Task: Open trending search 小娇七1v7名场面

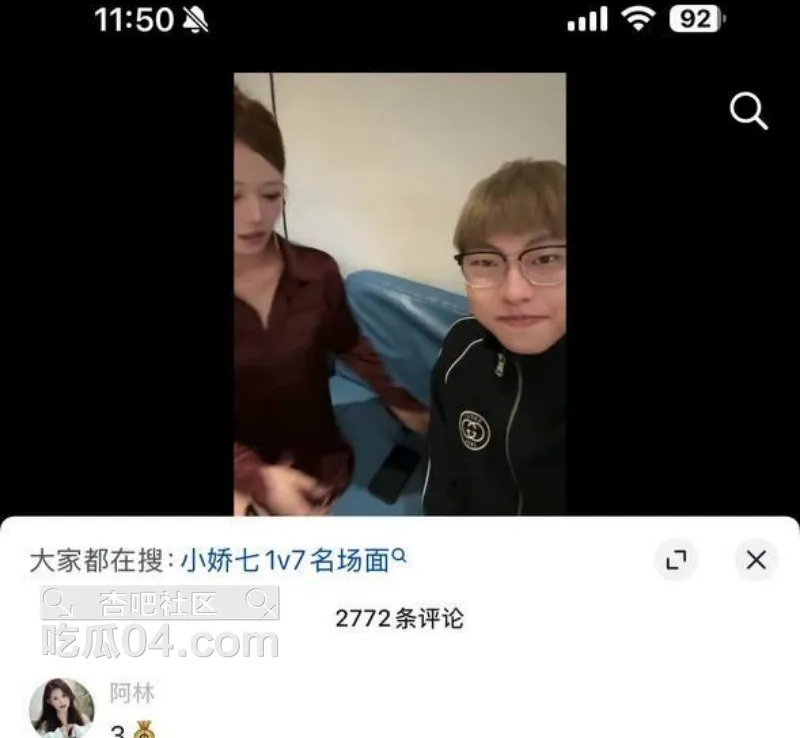Action: point(292,560)
